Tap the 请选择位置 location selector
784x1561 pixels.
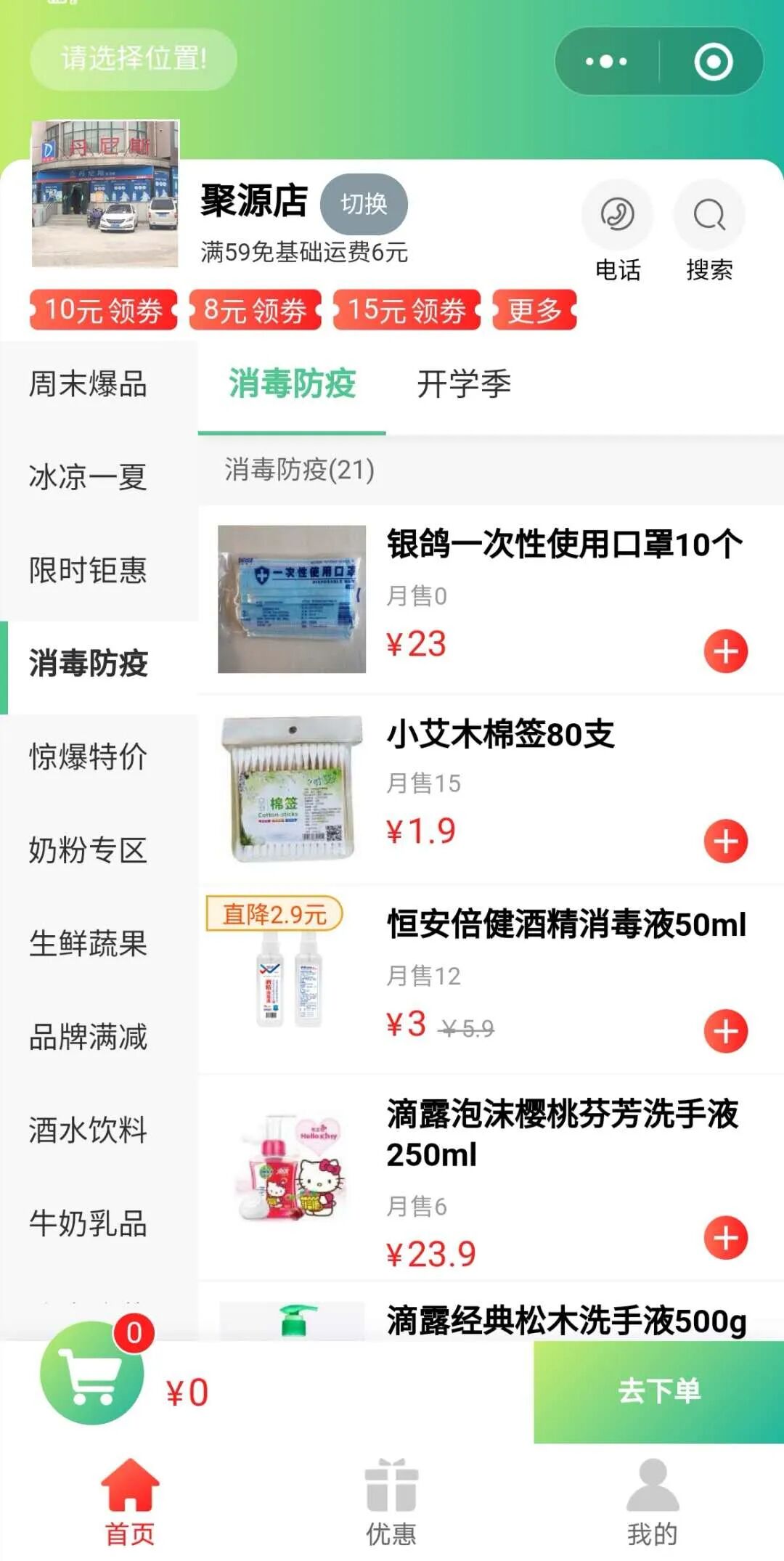[134, 59]
